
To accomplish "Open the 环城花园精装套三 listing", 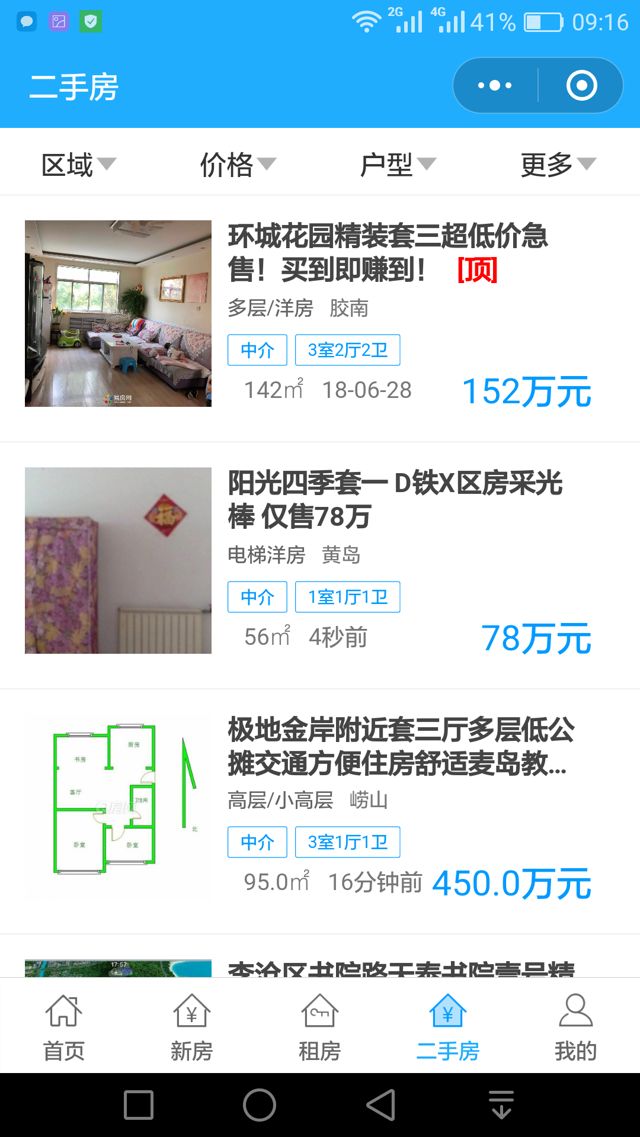I will point(388,252).
